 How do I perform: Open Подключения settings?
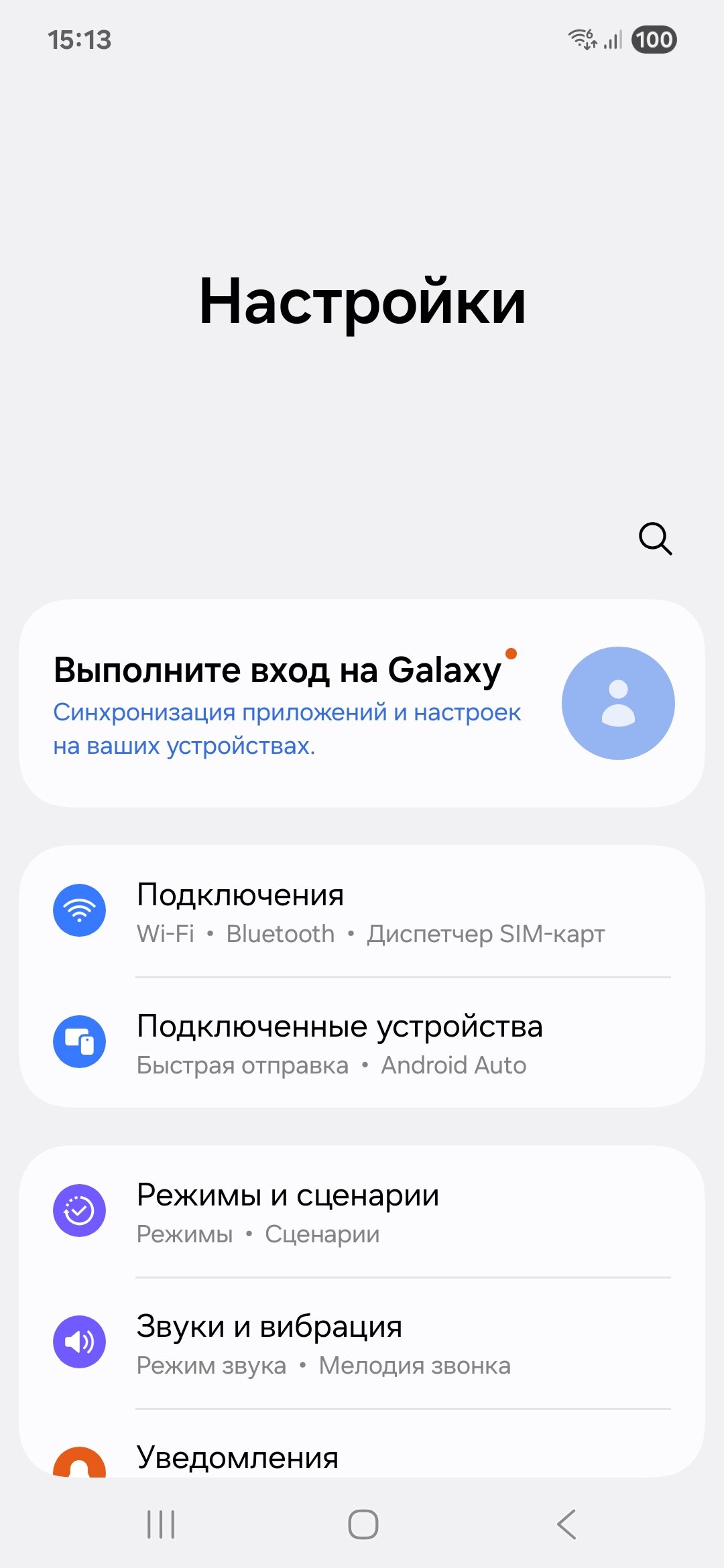click(x=362, y=911)
